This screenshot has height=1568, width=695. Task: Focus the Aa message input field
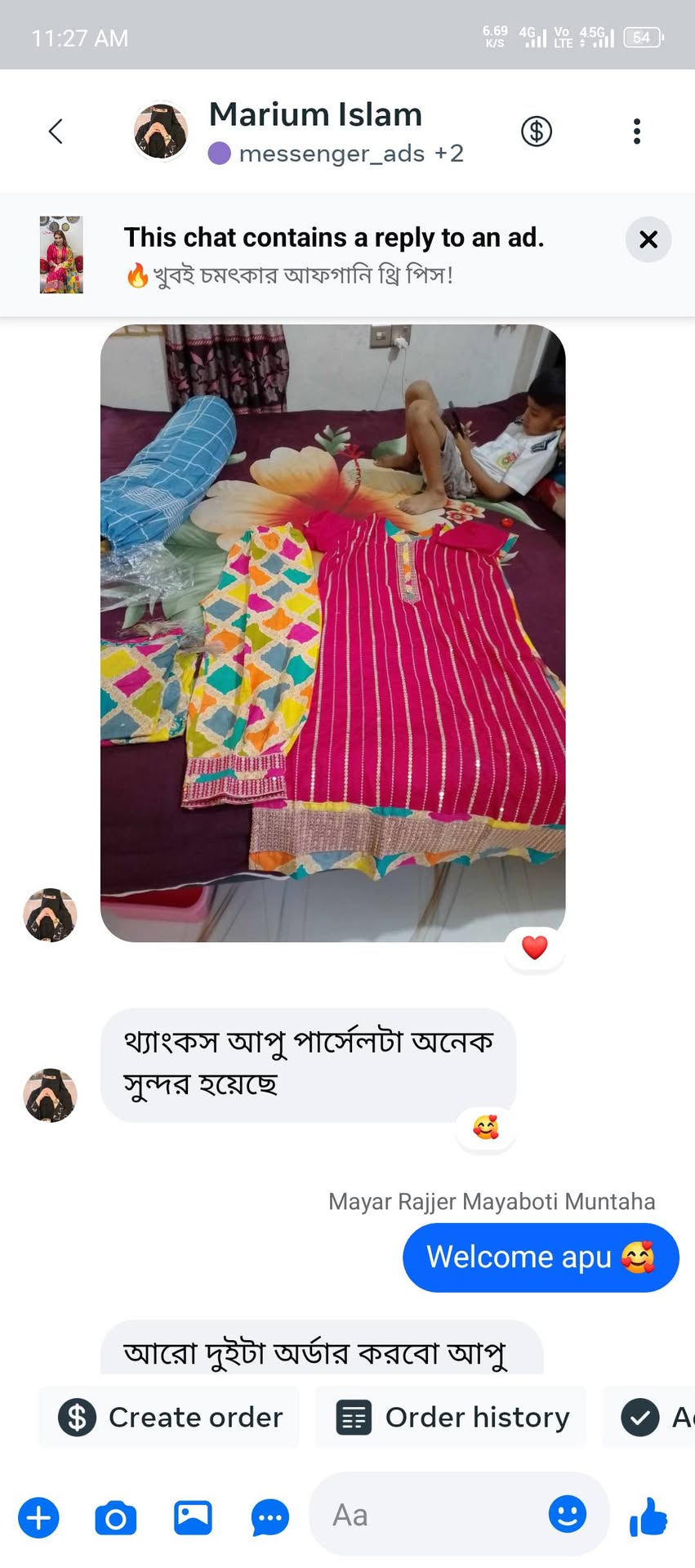[425, 1516]
